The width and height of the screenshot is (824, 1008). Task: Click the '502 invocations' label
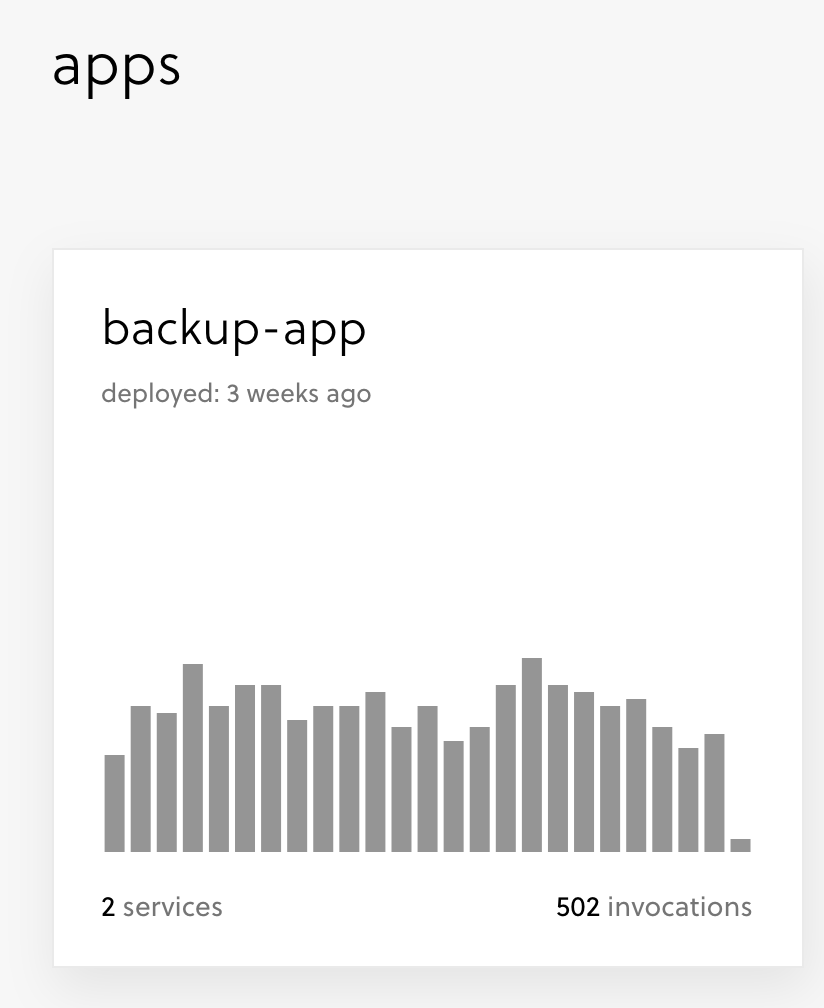tap(654, 907)
